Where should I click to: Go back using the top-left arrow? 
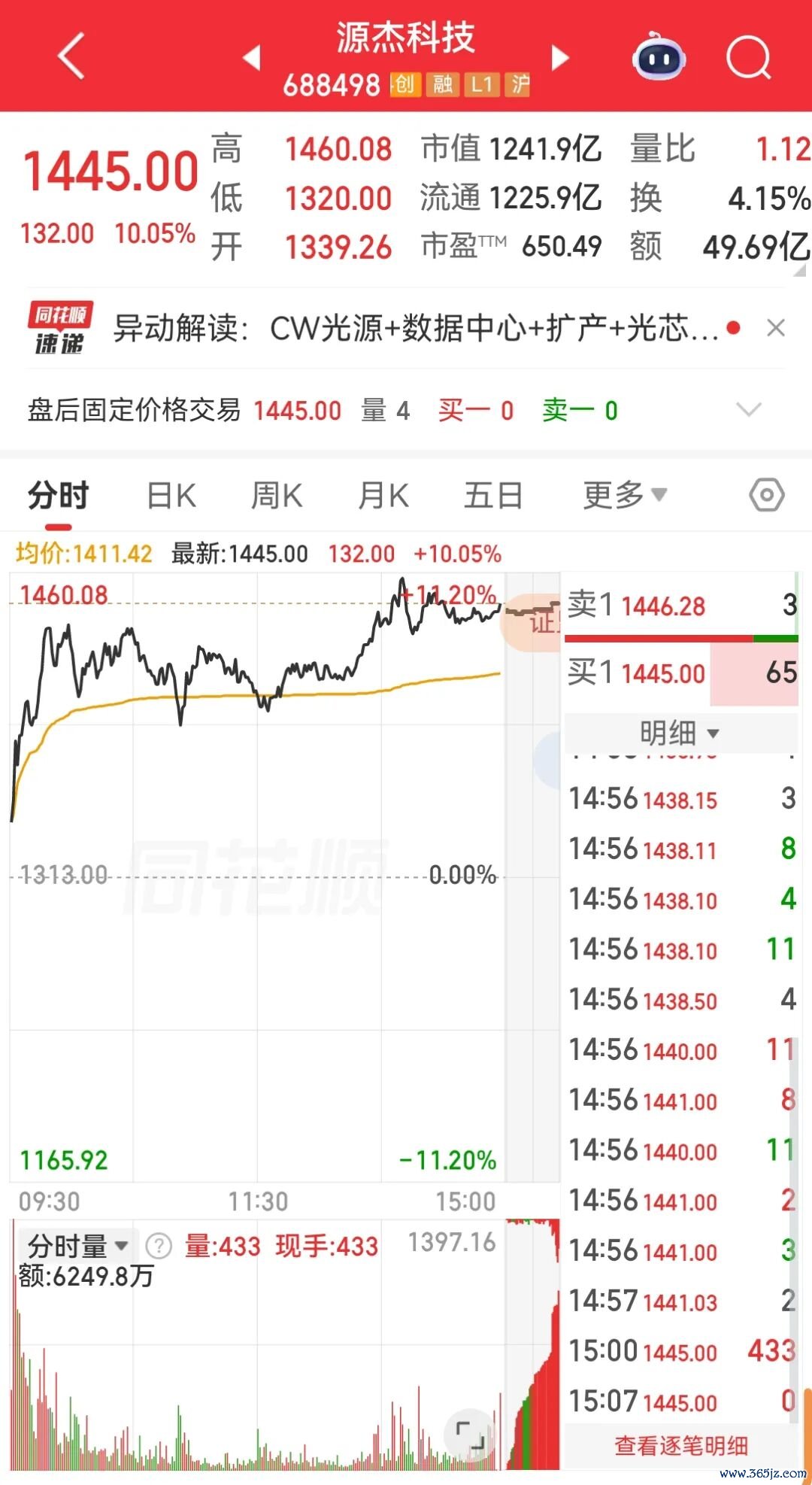pos(71,56)
